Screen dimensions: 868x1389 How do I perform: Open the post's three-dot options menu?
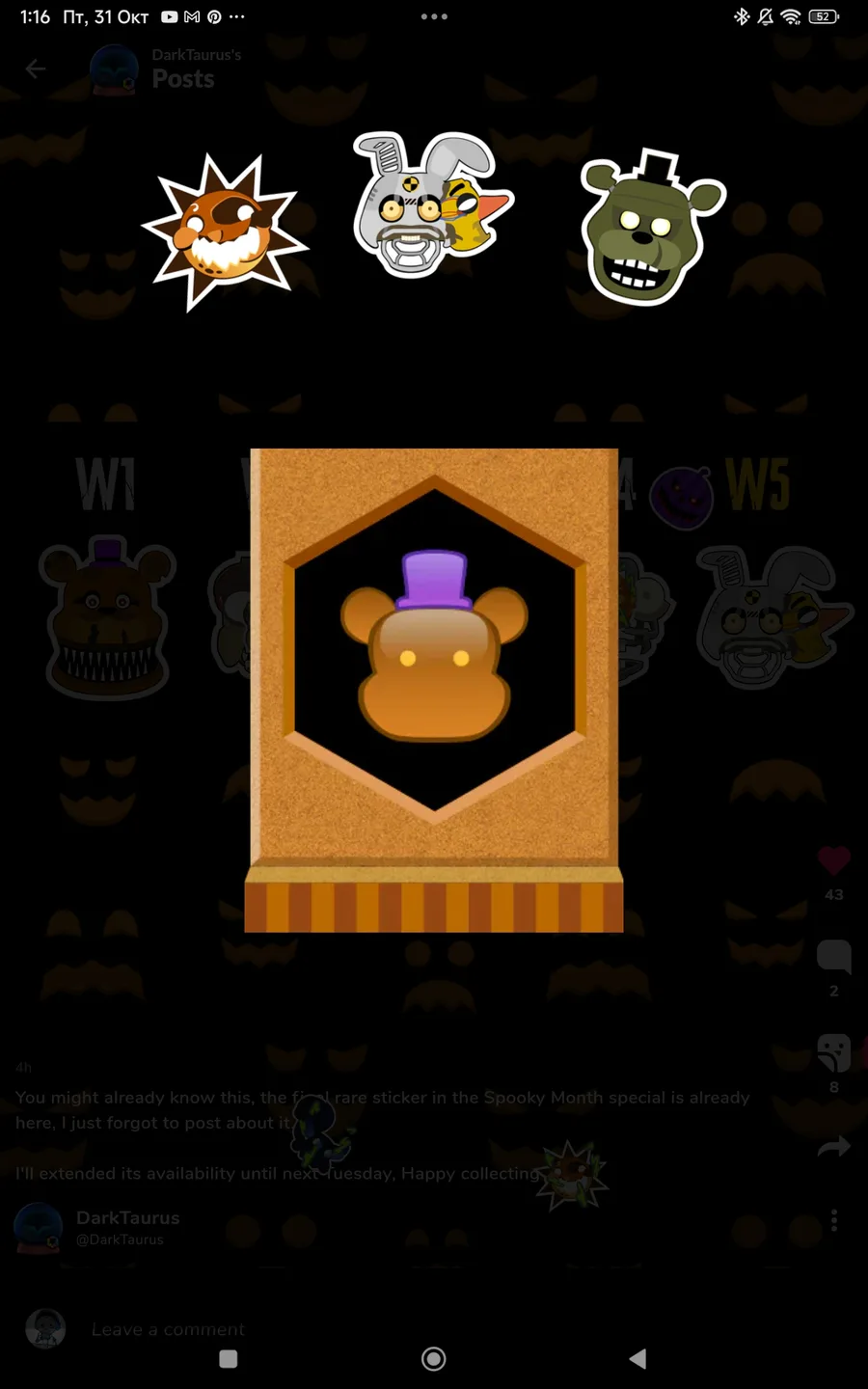[x=833, y=1220]
